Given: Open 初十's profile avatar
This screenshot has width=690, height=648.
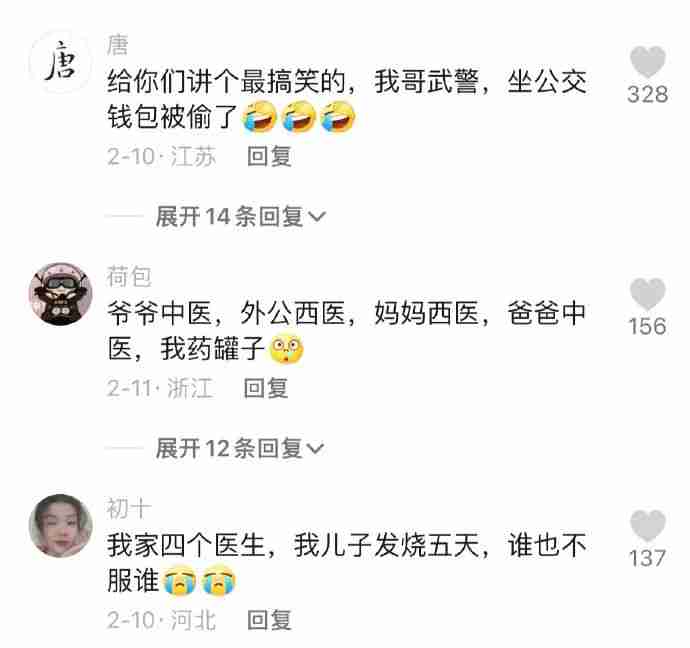Looking at the screenshot, I should pos(61,526).
